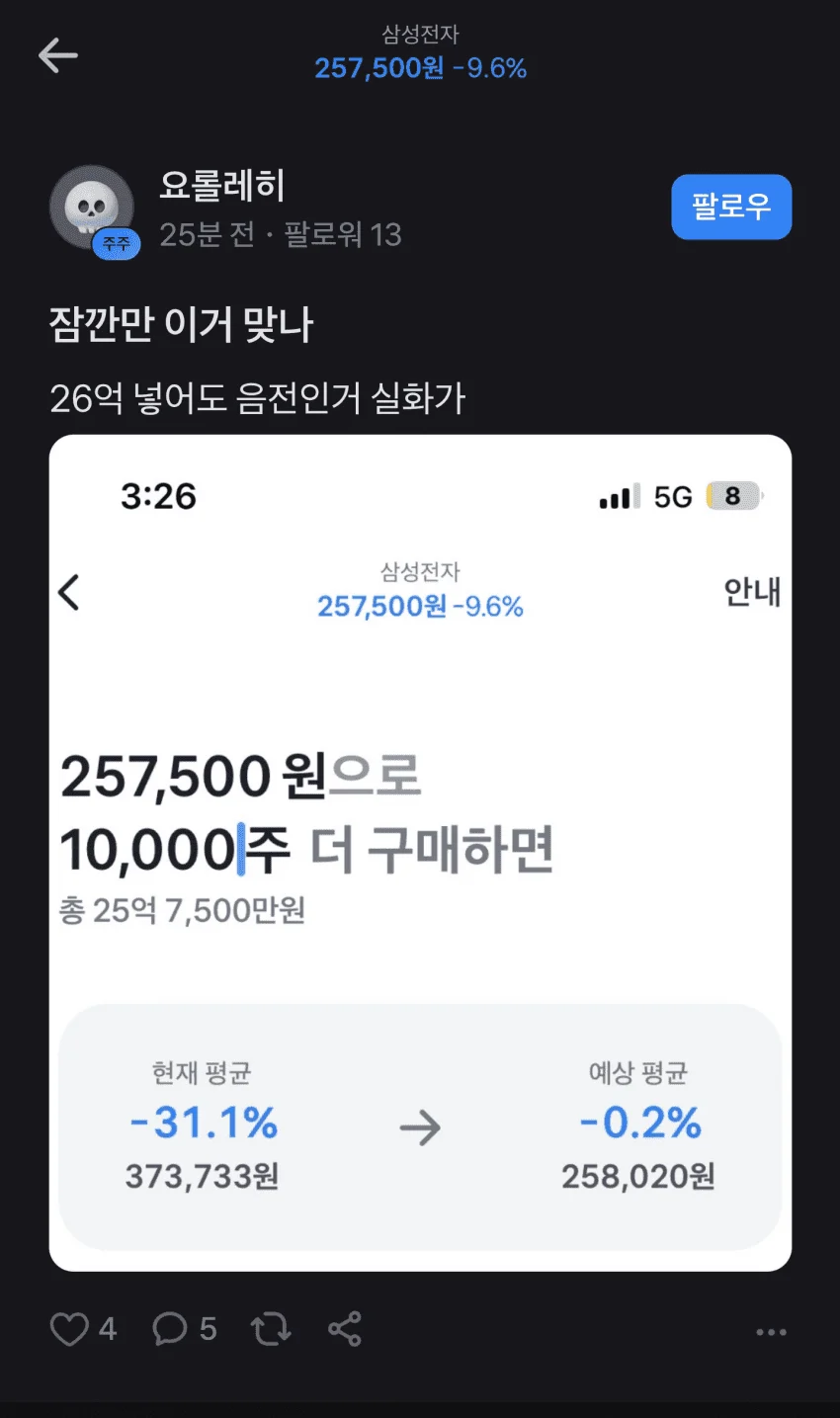Follow 요롤레히 with the 팔로우 button
This screenshot has height=1418, width=840.
731,208
